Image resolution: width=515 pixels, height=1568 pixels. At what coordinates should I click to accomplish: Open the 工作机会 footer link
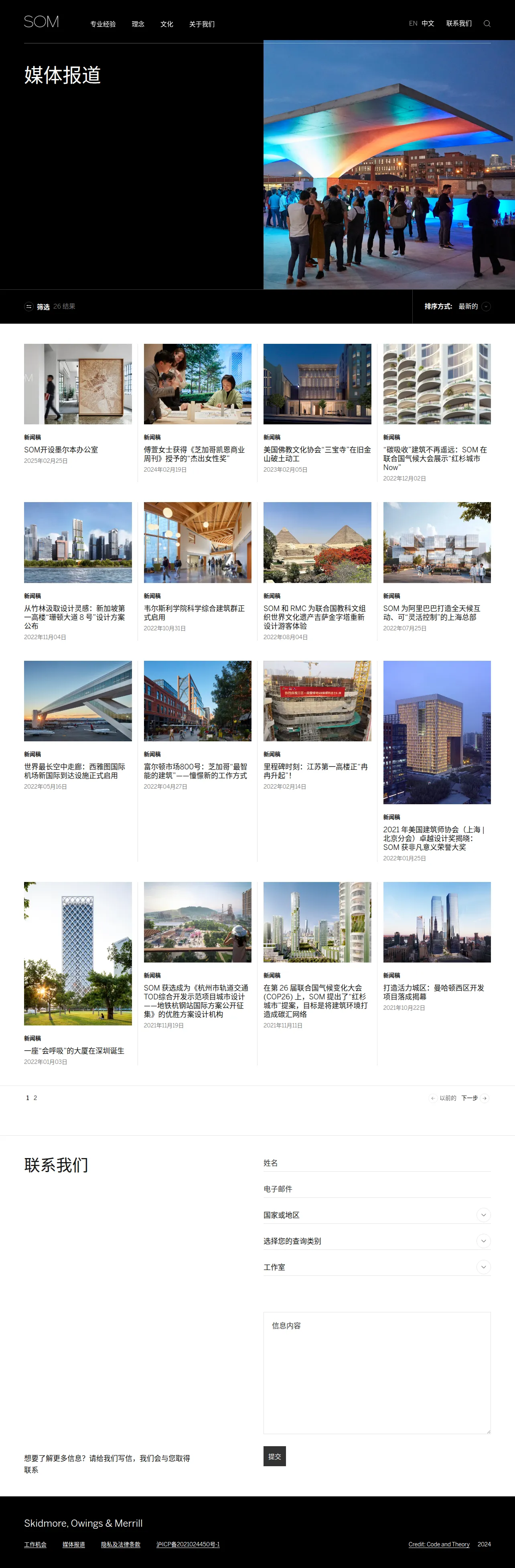35,1544
